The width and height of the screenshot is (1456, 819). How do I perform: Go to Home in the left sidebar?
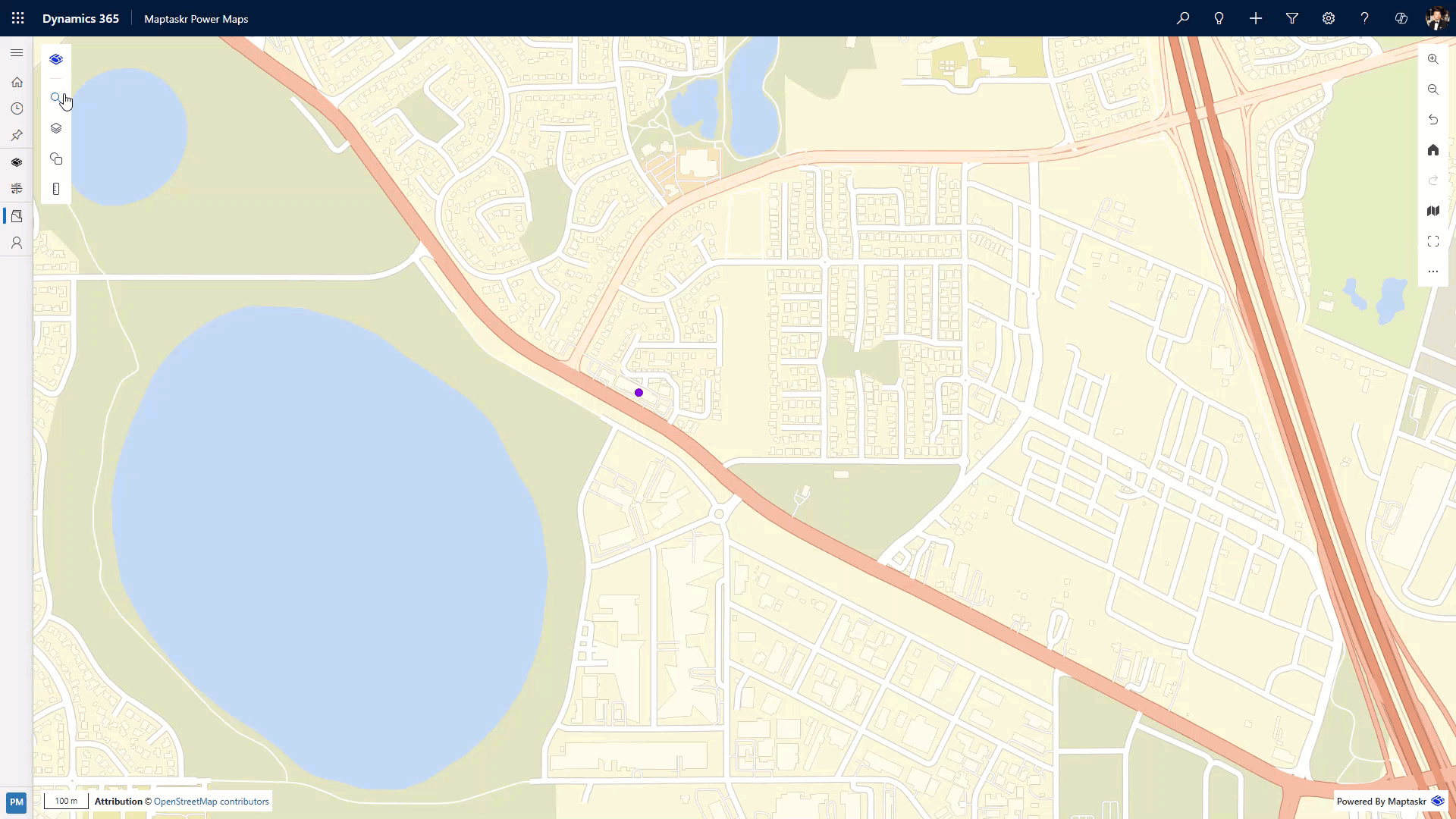click(17, 82)
